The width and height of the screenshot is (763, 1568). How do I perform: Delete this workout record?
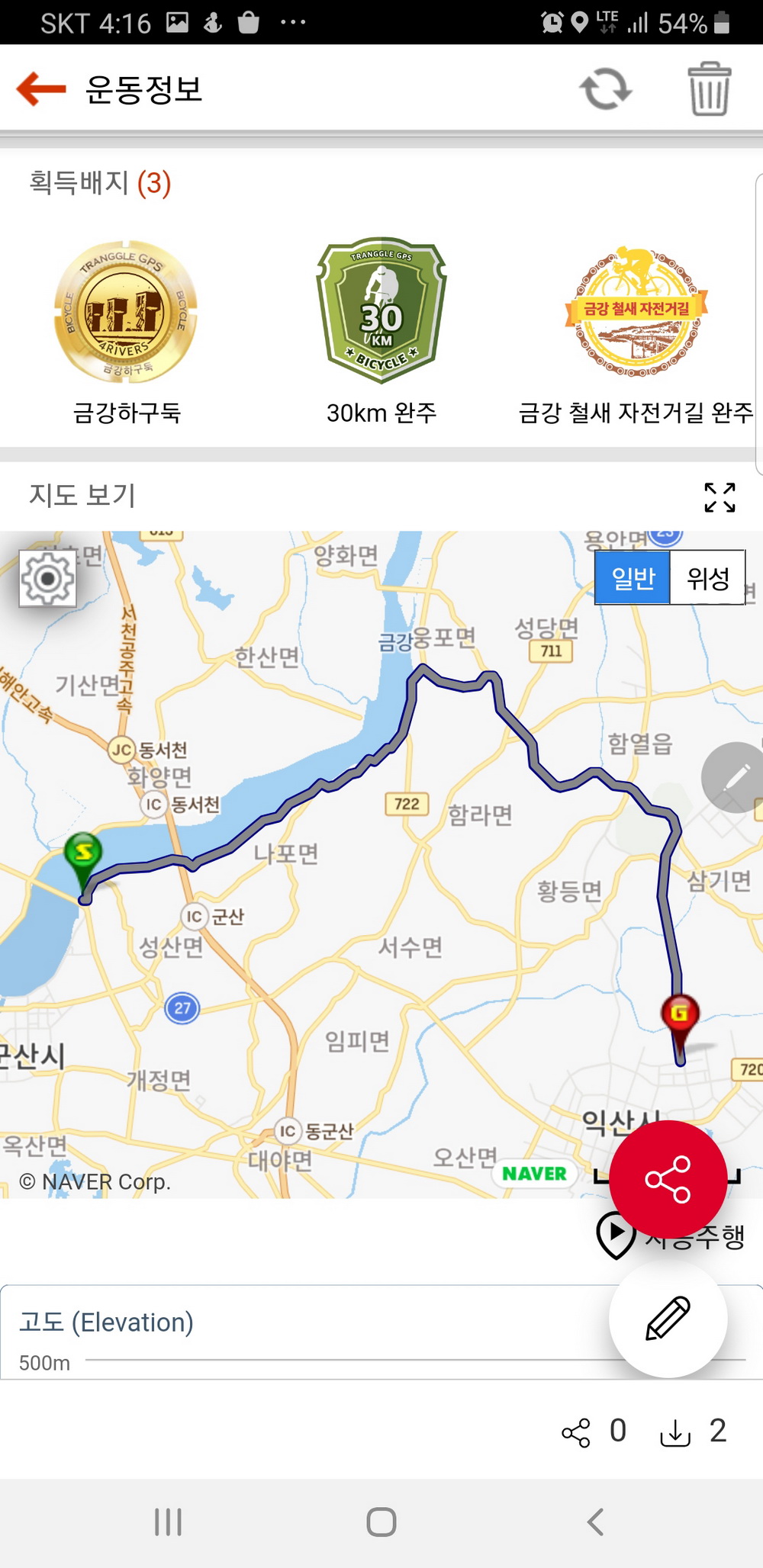pyautogui.click(x=709, y=89)
